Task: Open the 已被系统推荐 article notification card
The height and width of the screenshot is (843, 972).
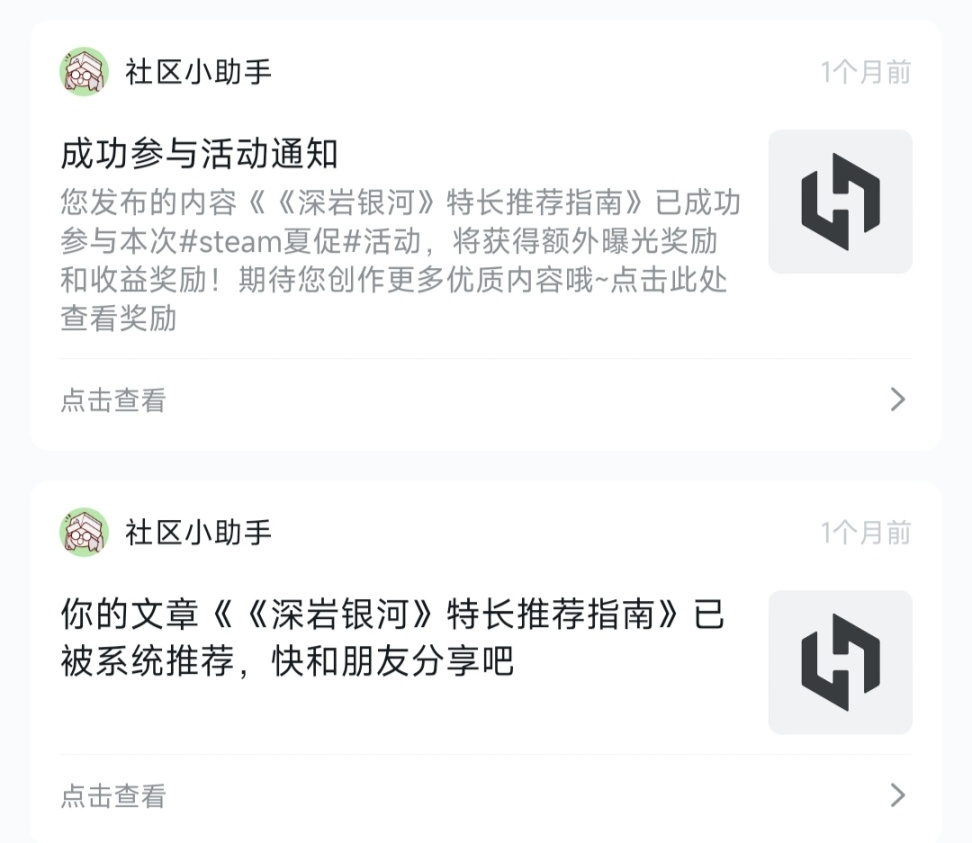Action: [485, 662]
